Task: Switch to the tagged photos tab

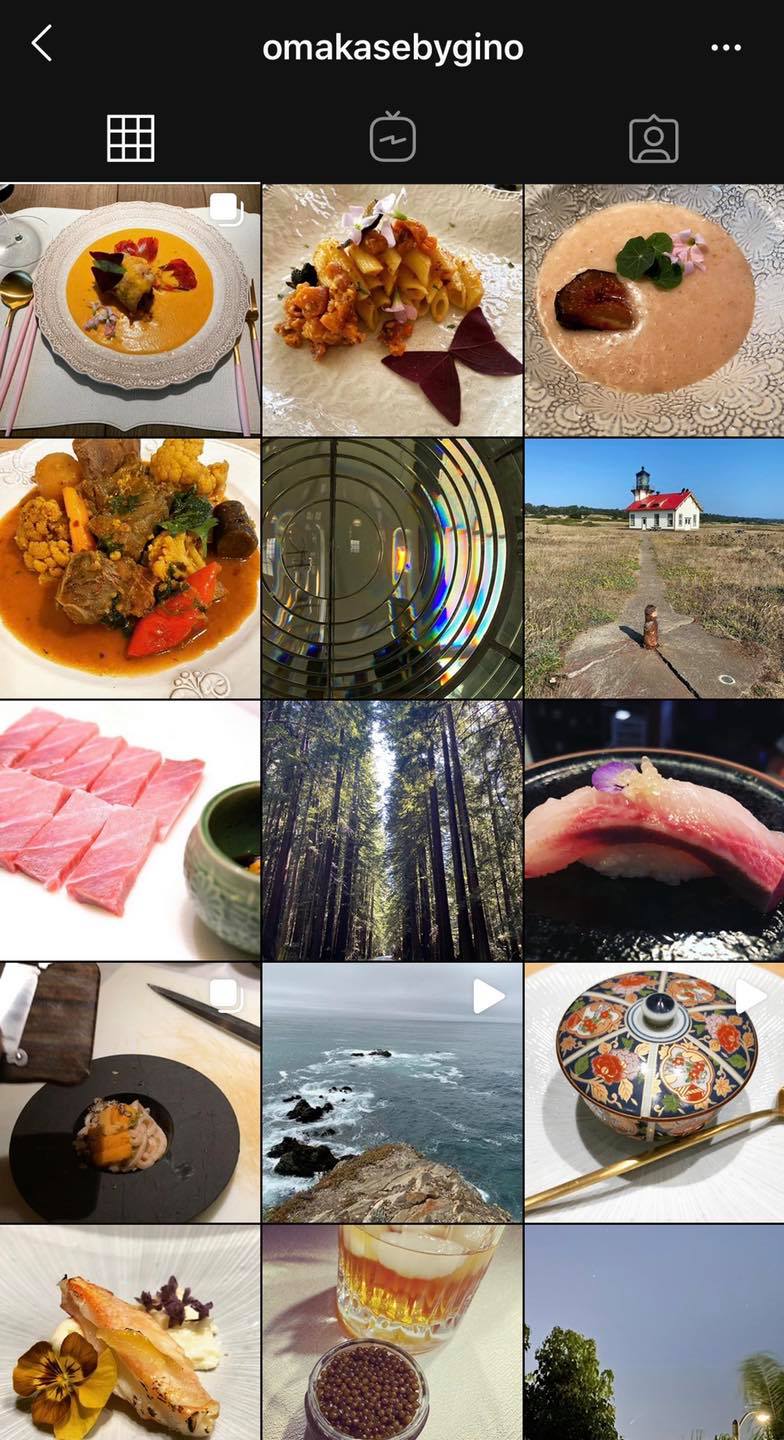Action: [x=653, y=139]
